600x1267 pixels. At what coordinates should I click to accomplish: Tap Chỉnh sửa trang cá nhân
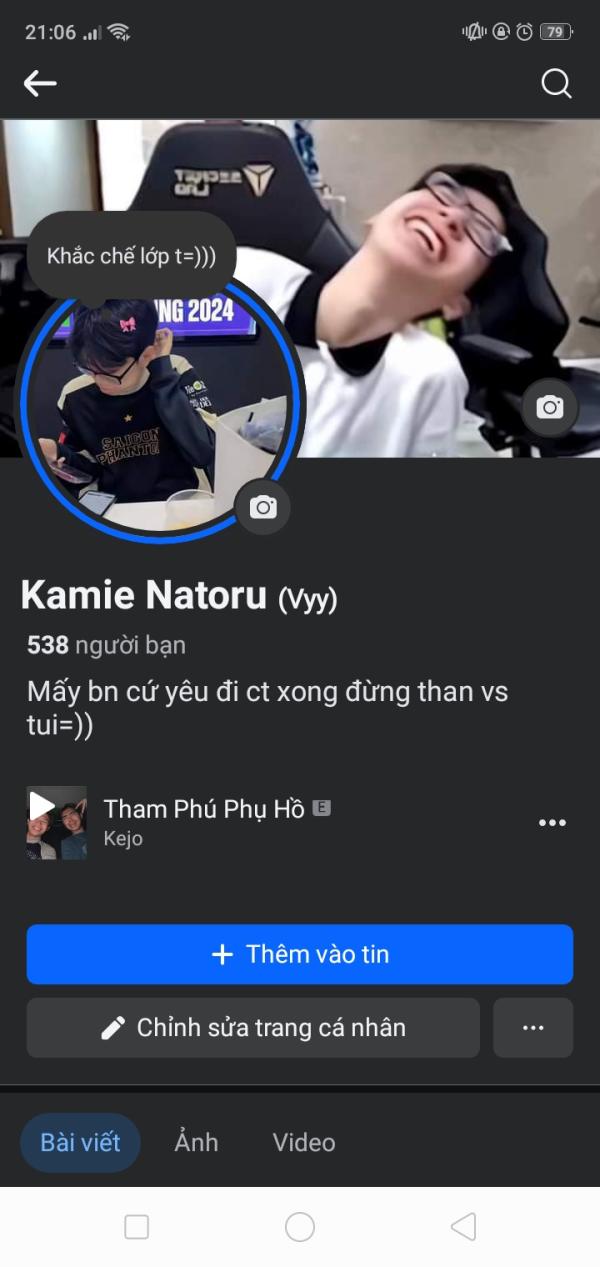click(x=253, y=1027)
